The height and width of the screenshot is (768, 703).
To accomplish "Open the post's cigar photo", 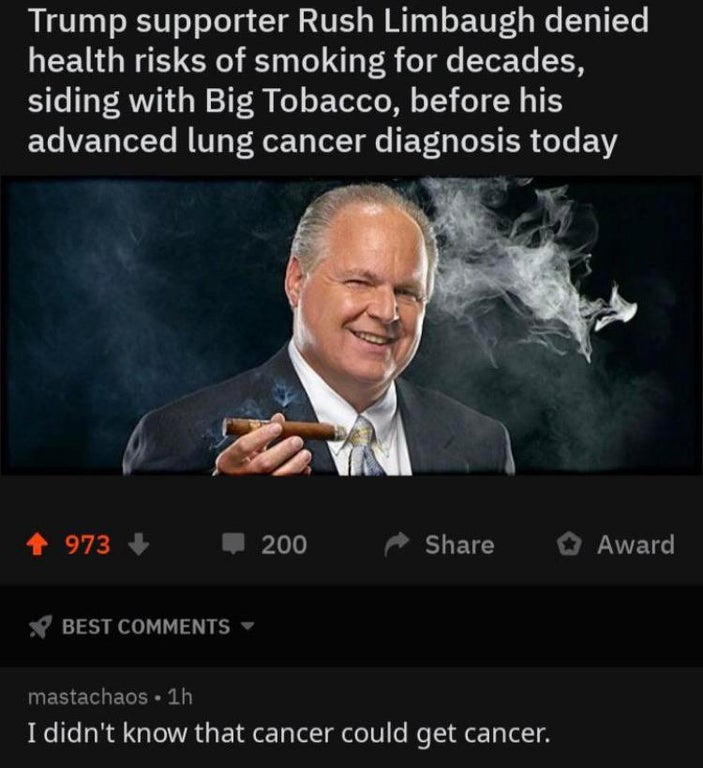I will click(x=351, y=327).
